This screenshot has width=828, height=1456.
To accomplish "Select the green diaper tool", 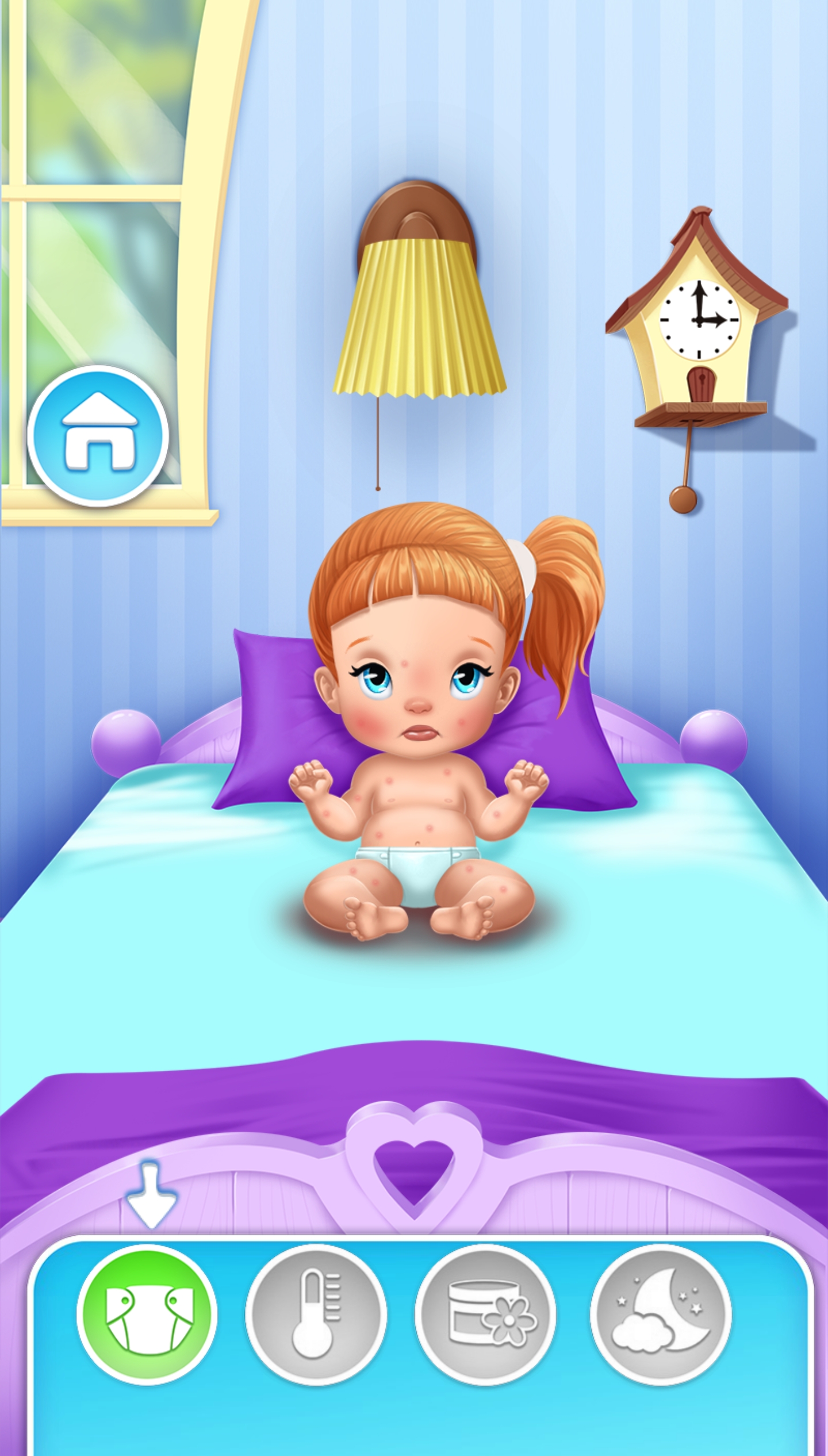I will pyautogui.click(x=147, y=1314).
